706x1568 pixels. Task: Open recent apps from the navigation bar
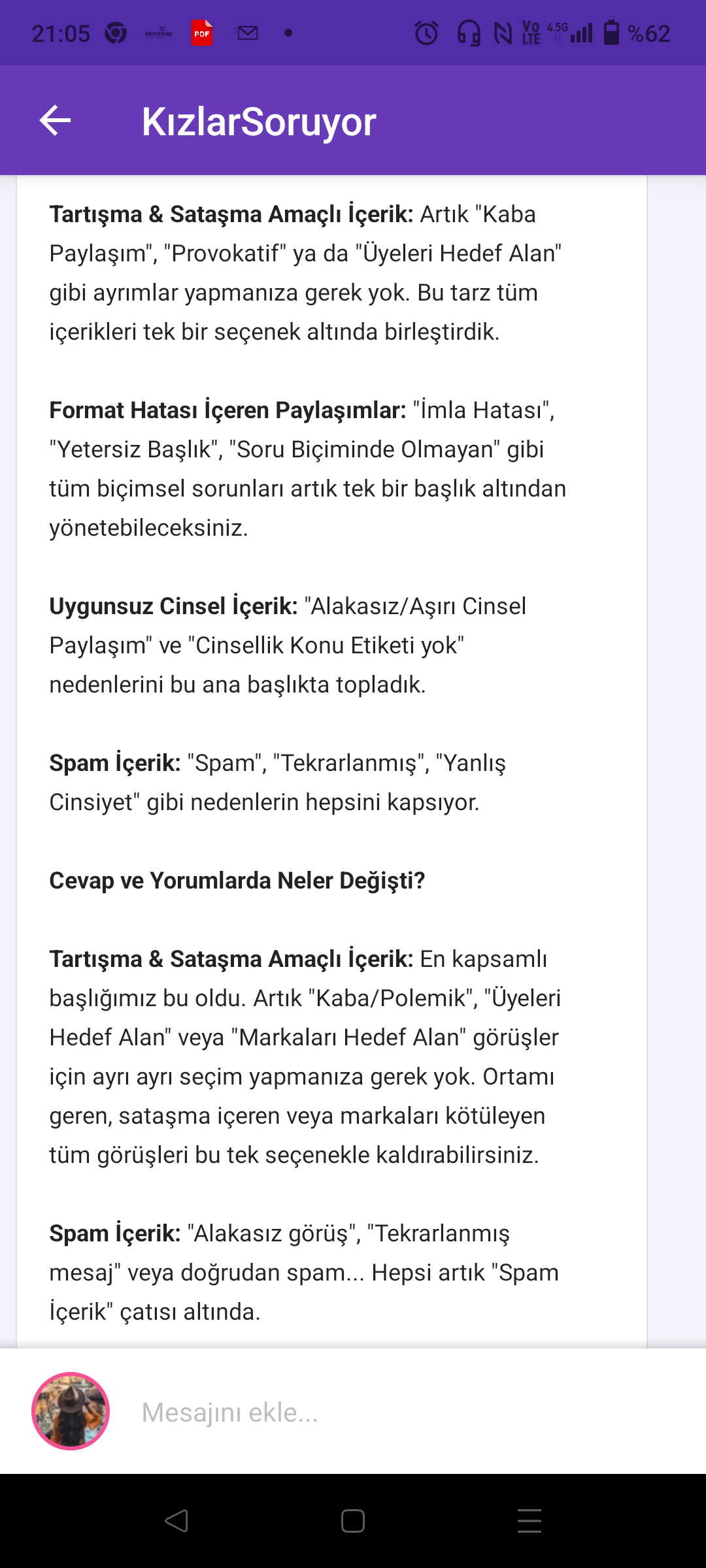pos(529,1521)
